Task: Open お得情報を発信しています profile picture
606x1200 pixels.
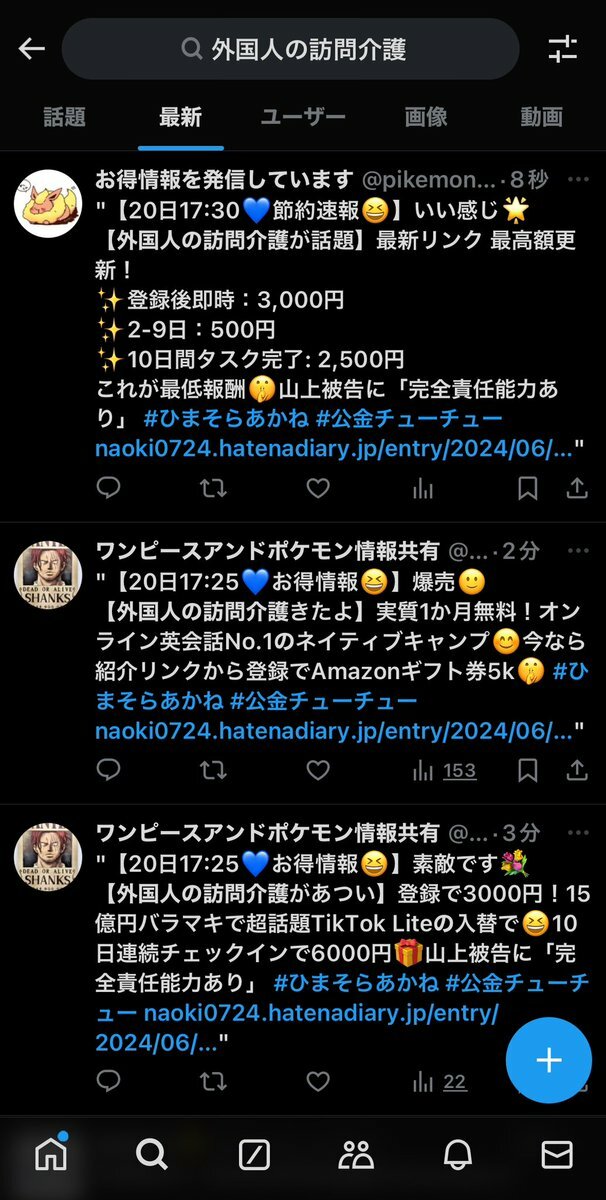Action: click(47, 203)
